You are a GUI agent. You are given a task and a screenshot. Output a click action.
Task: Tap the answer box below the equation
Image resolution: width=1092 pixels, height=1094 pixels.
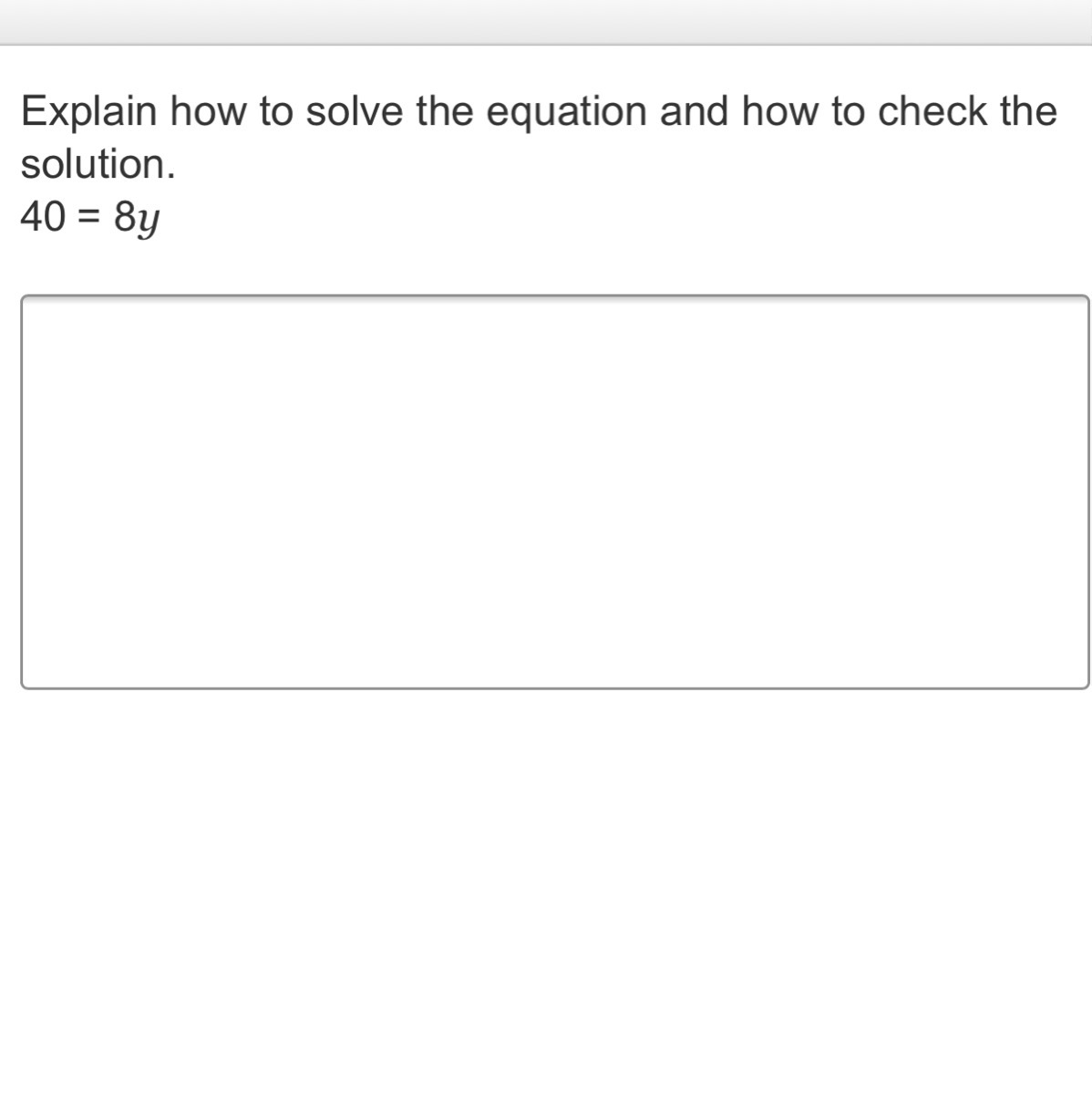[554, 491]
